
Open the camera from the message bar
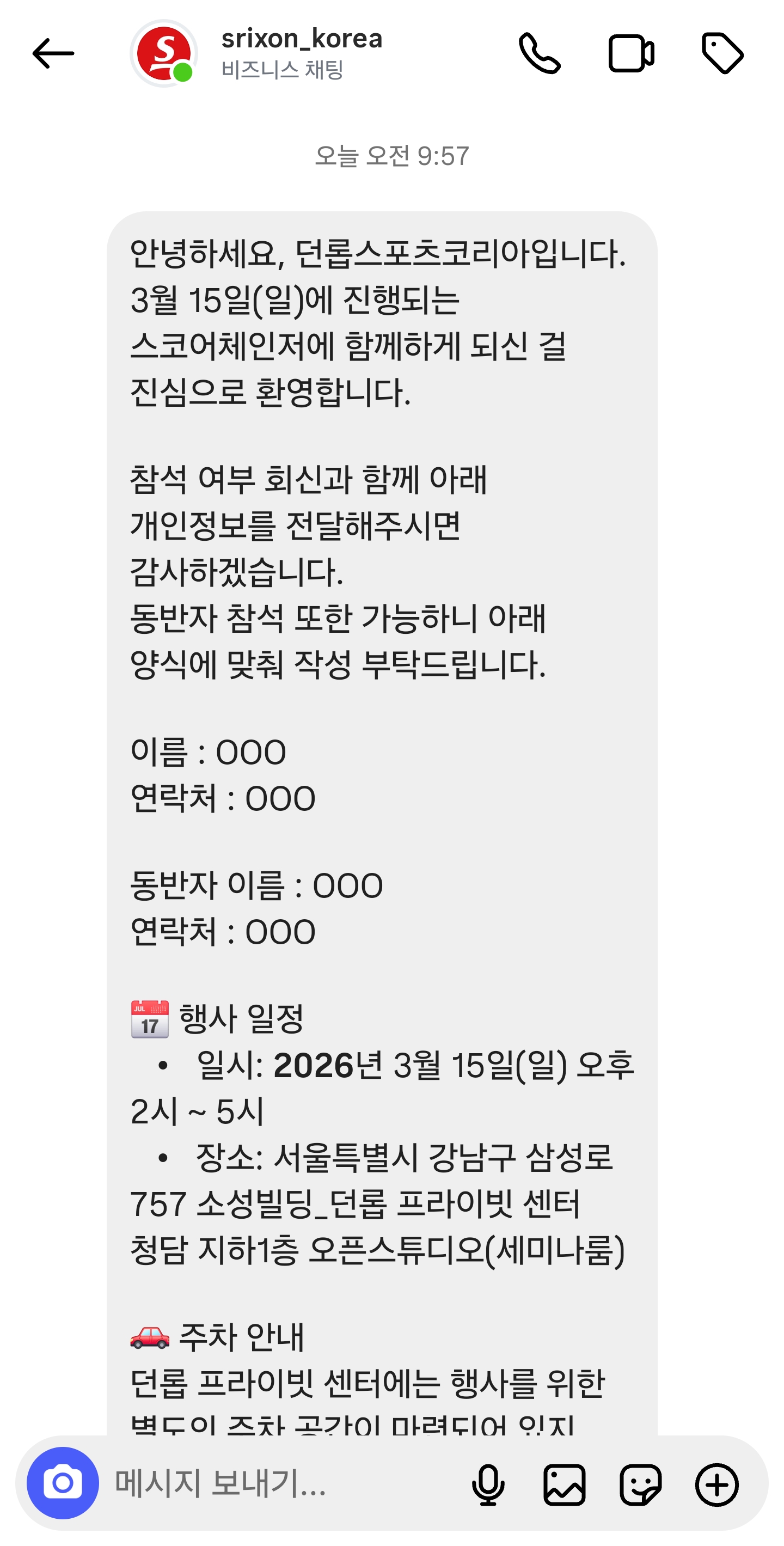click(x=63, y=1483)
